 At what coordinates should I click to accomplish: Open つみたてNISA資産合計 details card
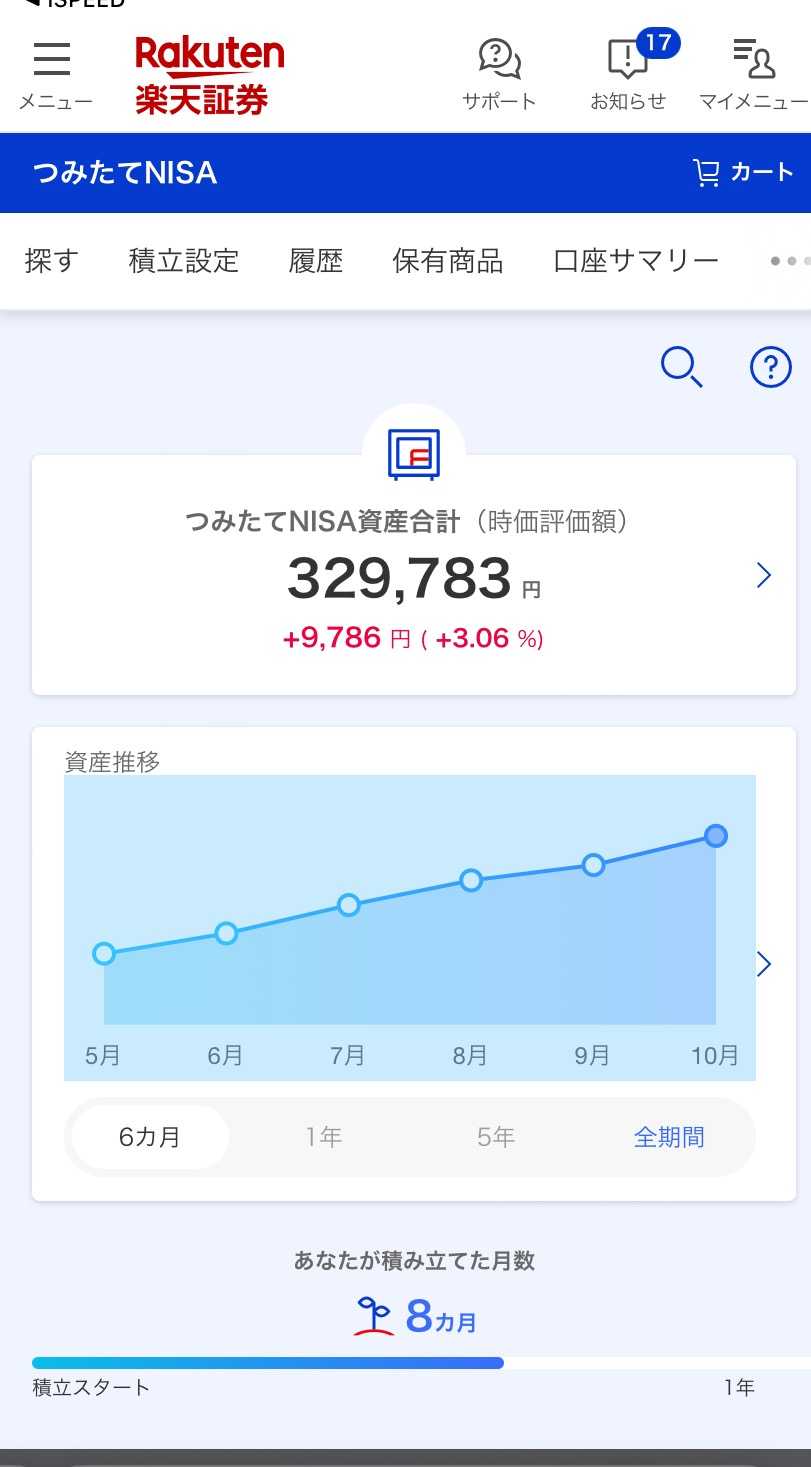pyautogui.click(x=413, y=576)
